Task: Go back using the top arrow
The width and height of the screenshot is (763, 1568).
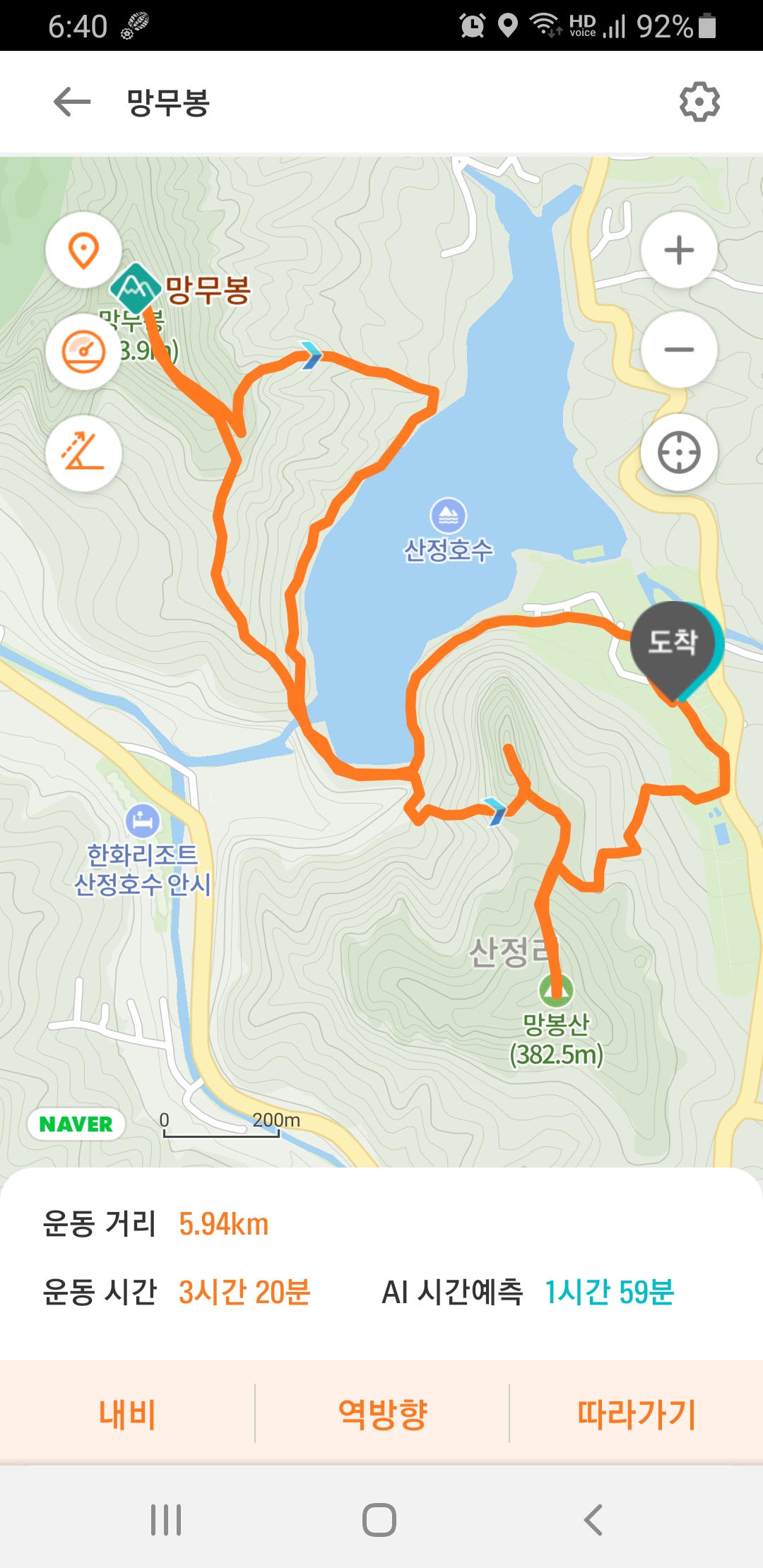Action: pos(72,102)
